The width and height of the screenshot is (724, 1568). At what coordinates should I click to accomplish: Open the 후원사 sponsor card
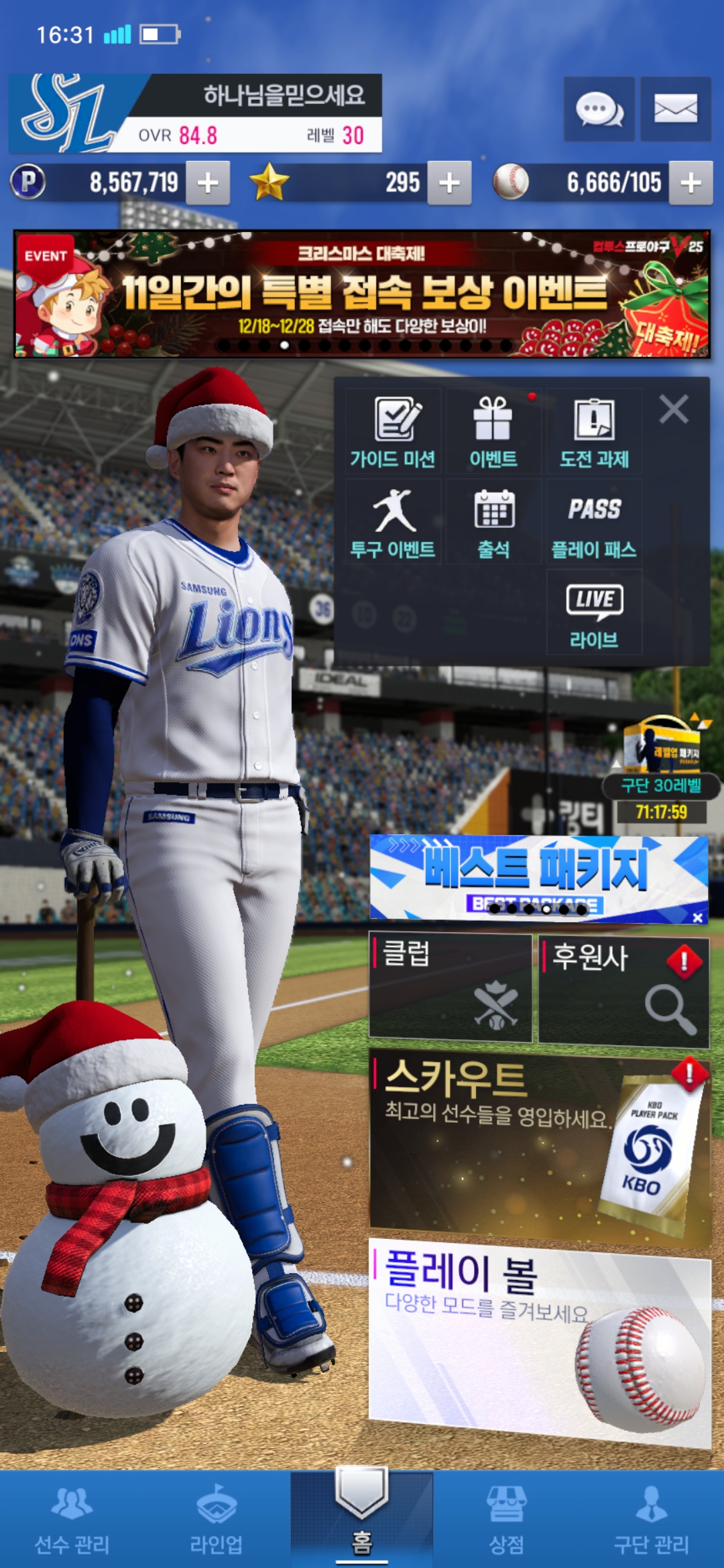point(623,990)
